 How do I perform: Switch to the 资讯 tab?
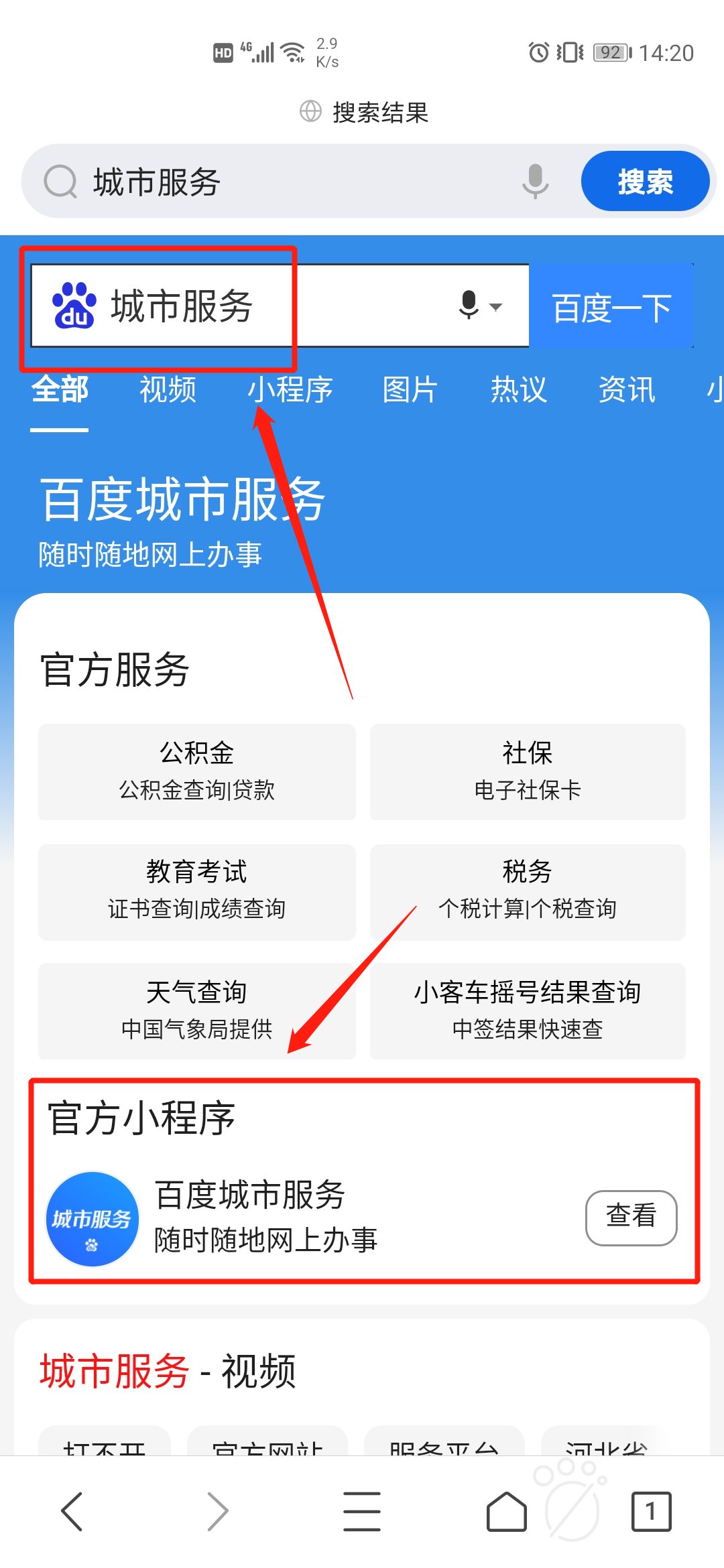pyautogui.click(x=626, y=390)
